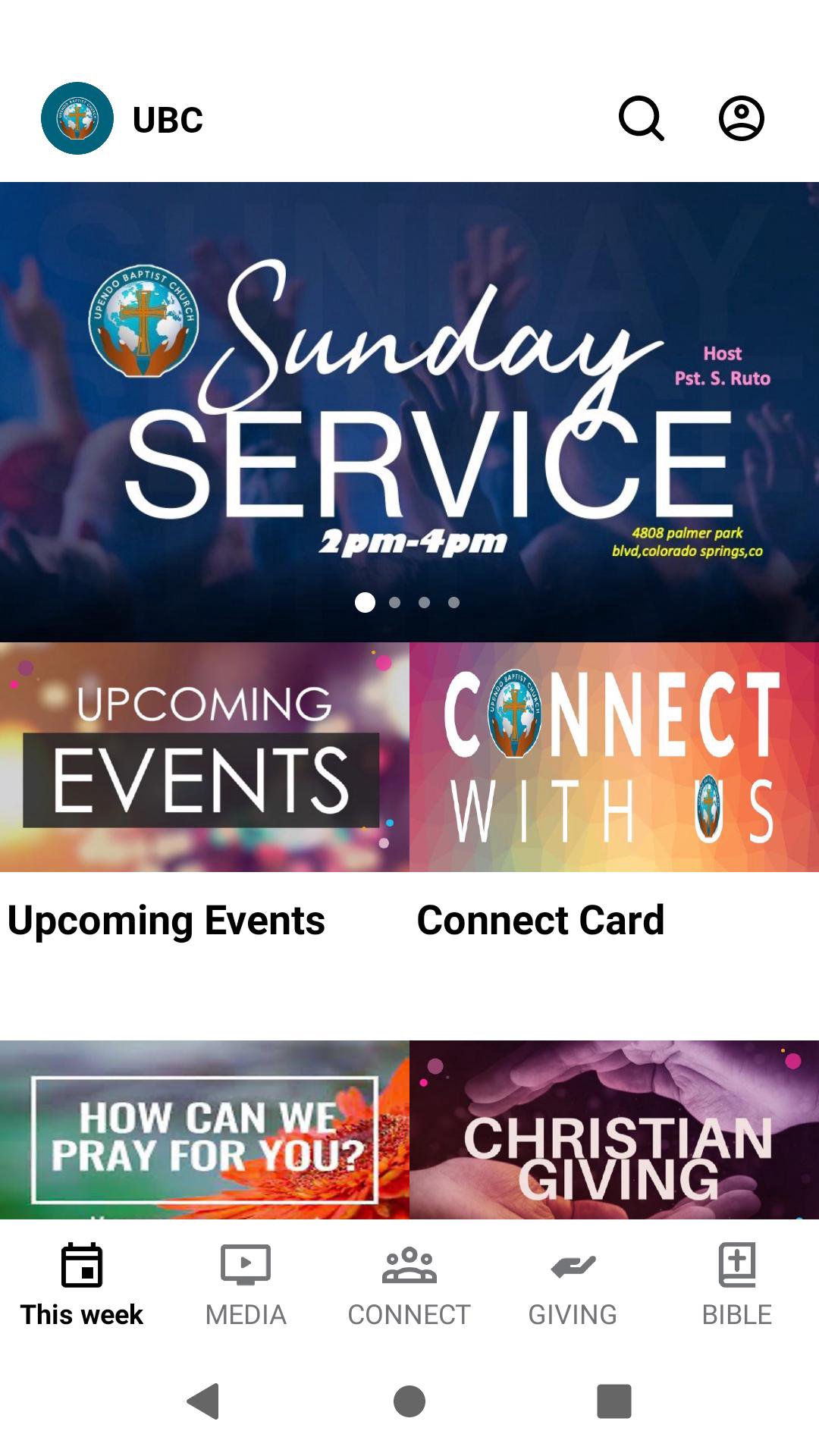
Task: Open the search icon
Action: [642, 119]
